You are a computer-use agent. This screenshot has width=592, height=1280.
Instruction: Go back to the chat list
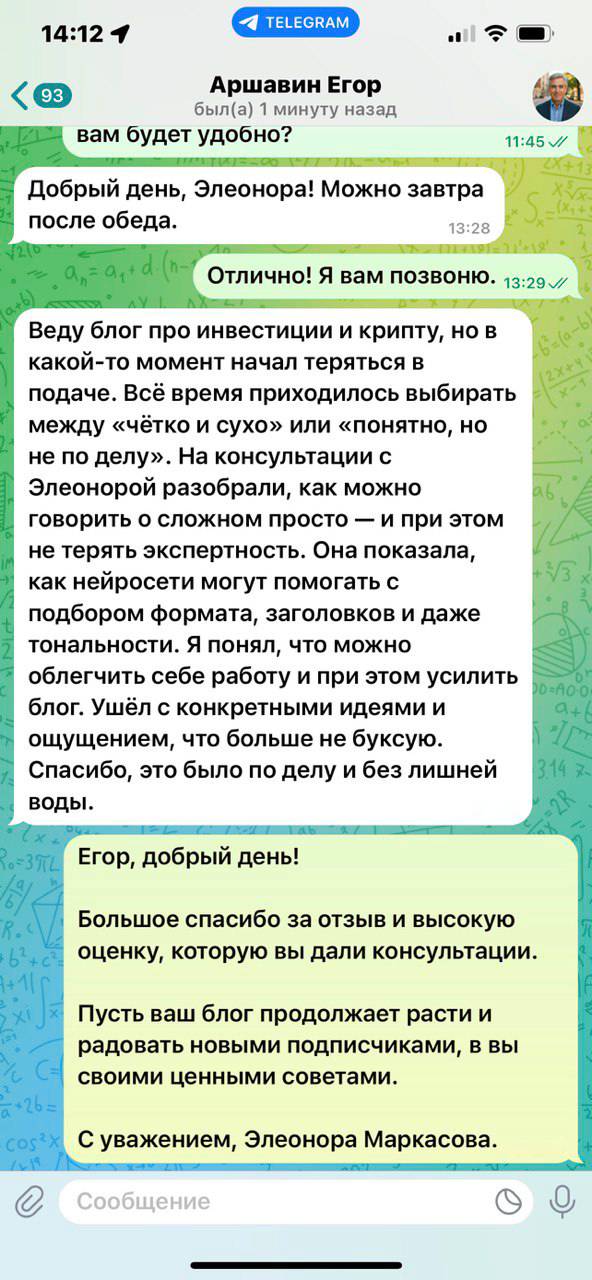pos(40,96)
